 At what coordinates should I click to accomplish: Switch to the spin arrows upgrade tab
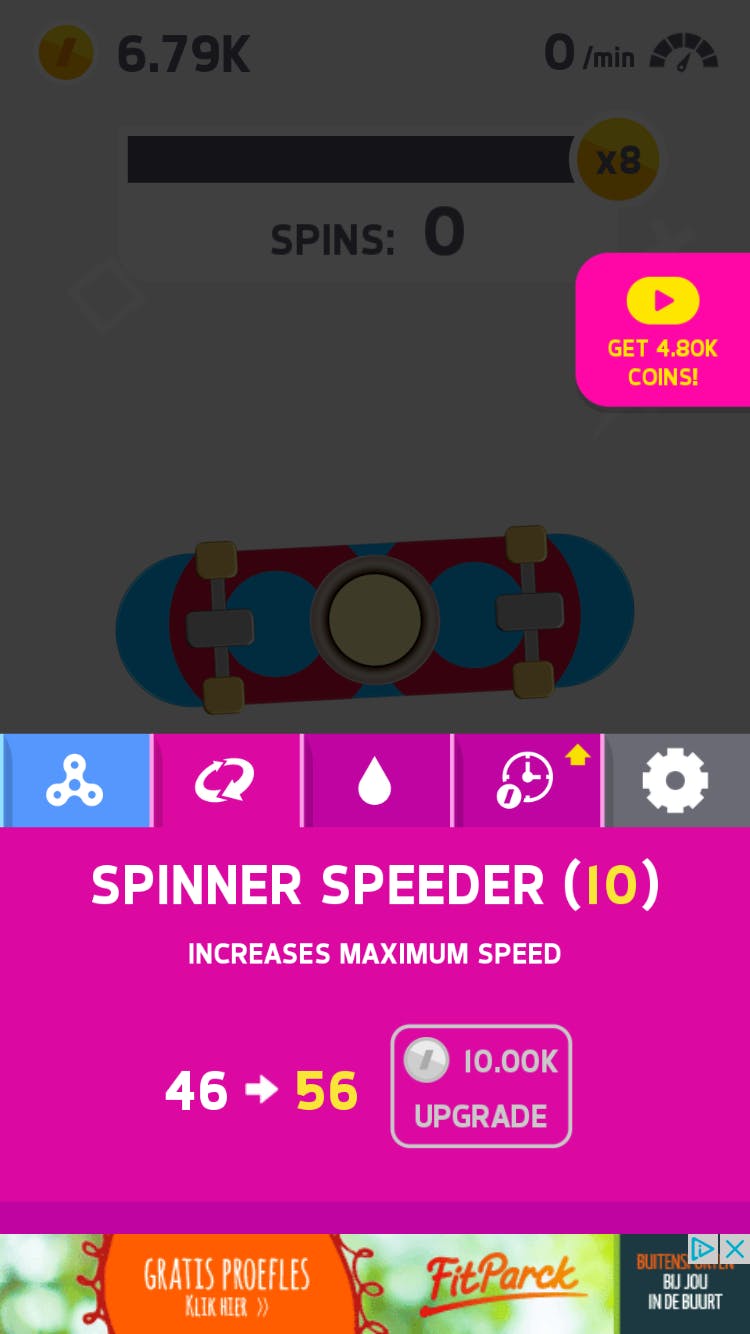click(225, 781)
